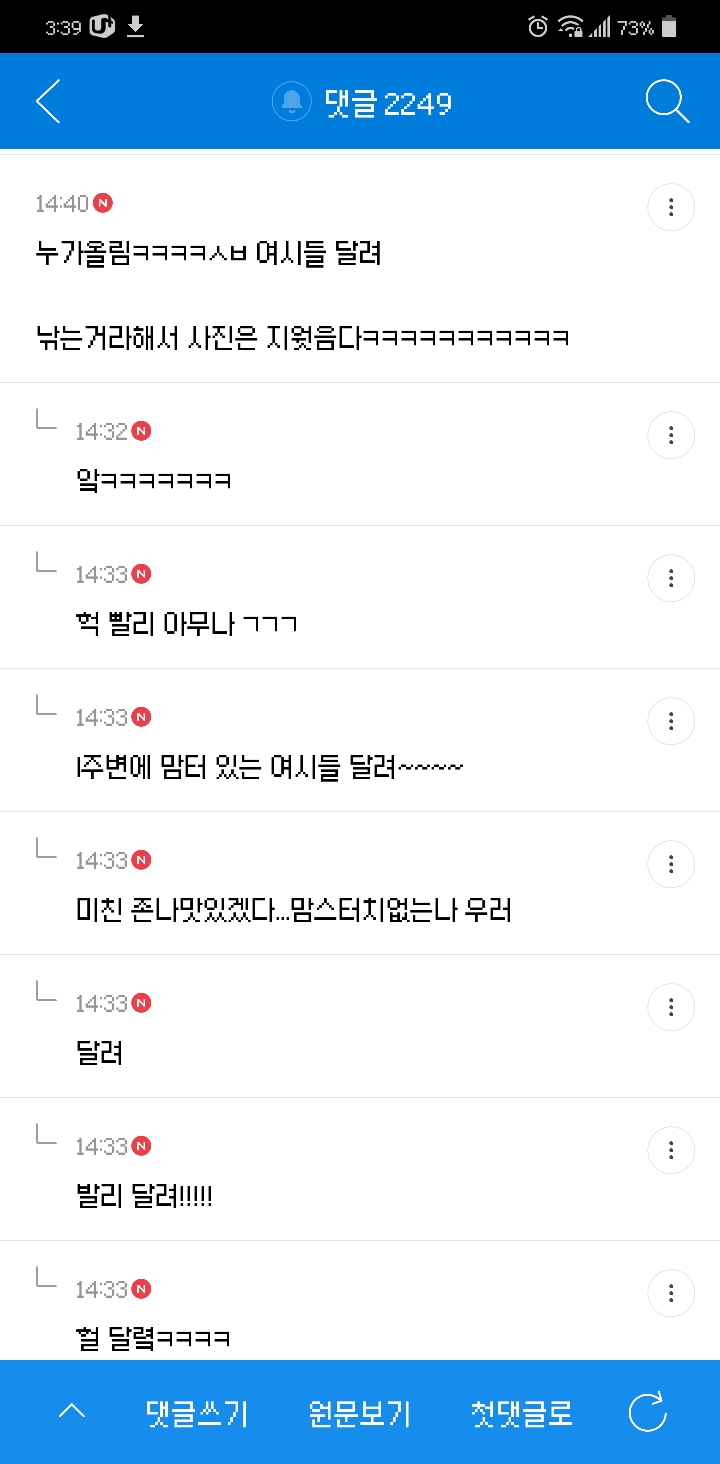
Task: Open options for the '헐 달렷ㅋㅋㅋㅋ' reply
Action: [x=671, y=1293]
